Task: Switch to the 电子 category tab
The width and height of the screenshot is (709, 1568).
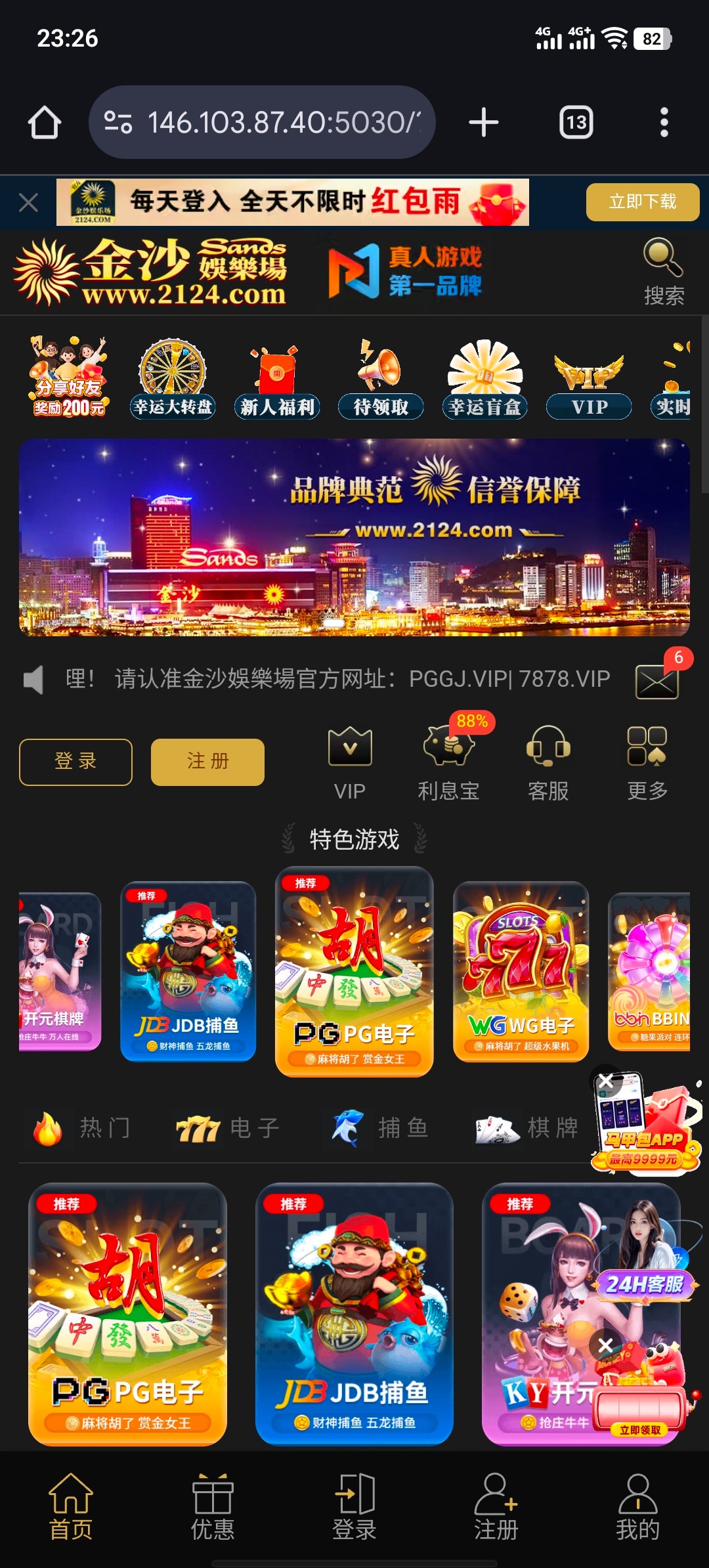Action: [x=228, y=1128]
